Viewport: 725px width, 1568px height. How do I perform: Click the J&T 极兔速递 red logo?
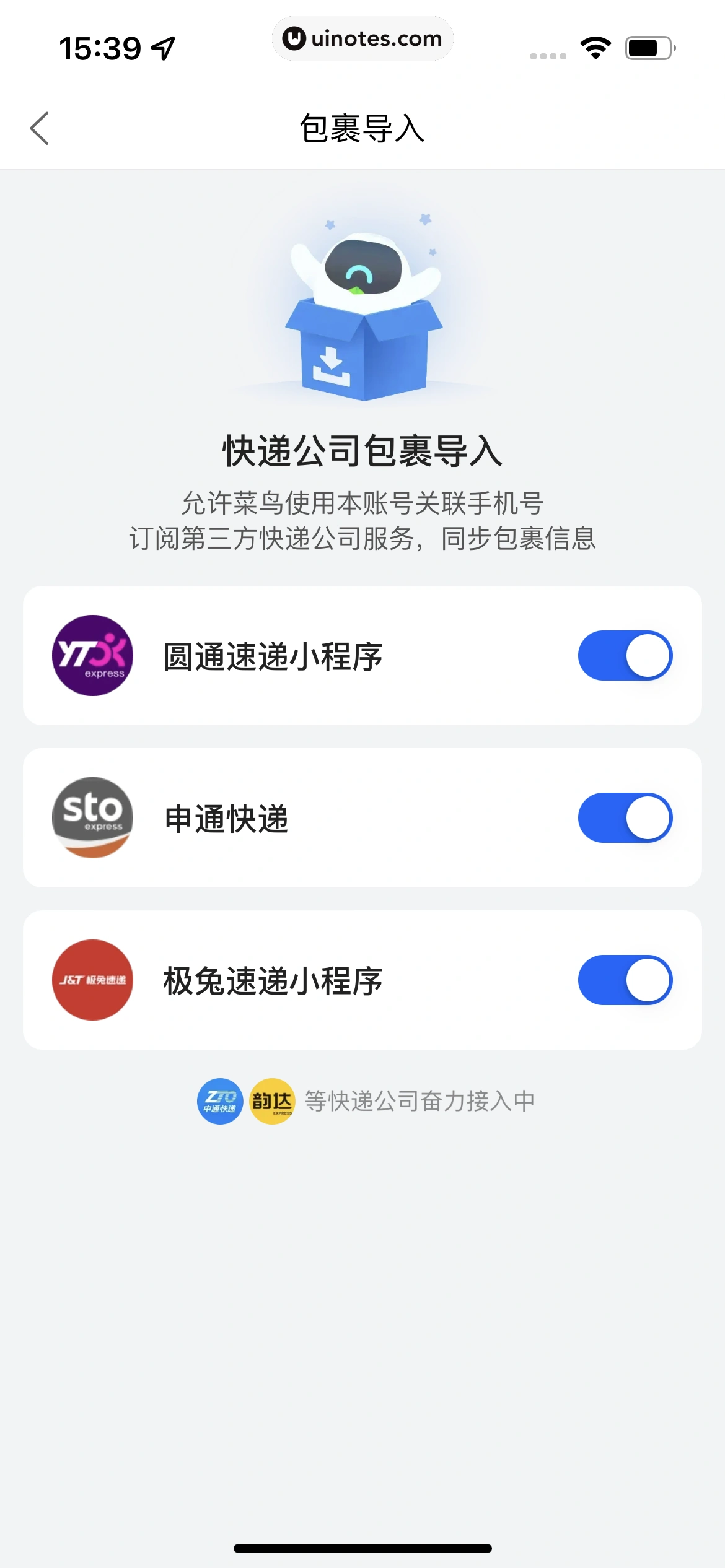92,980
